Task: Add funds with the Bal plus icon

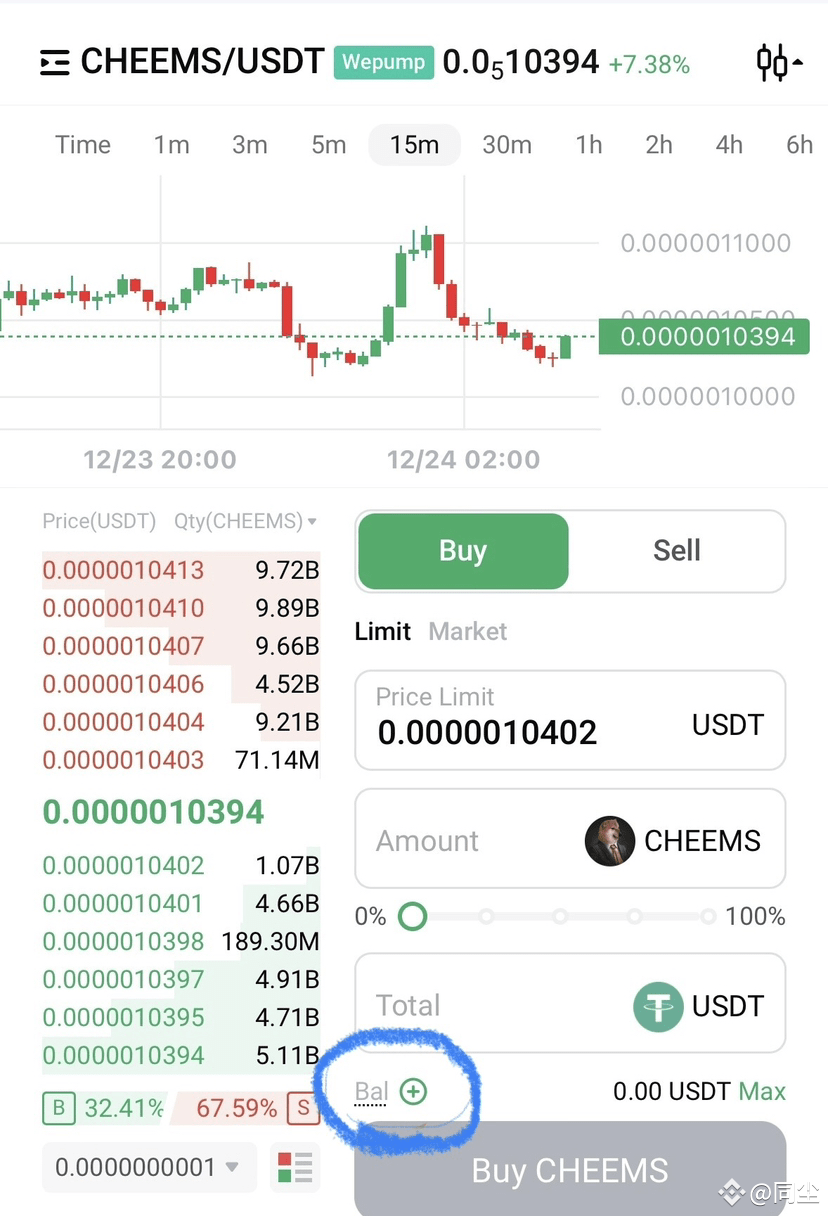Action: point(413,1092)
